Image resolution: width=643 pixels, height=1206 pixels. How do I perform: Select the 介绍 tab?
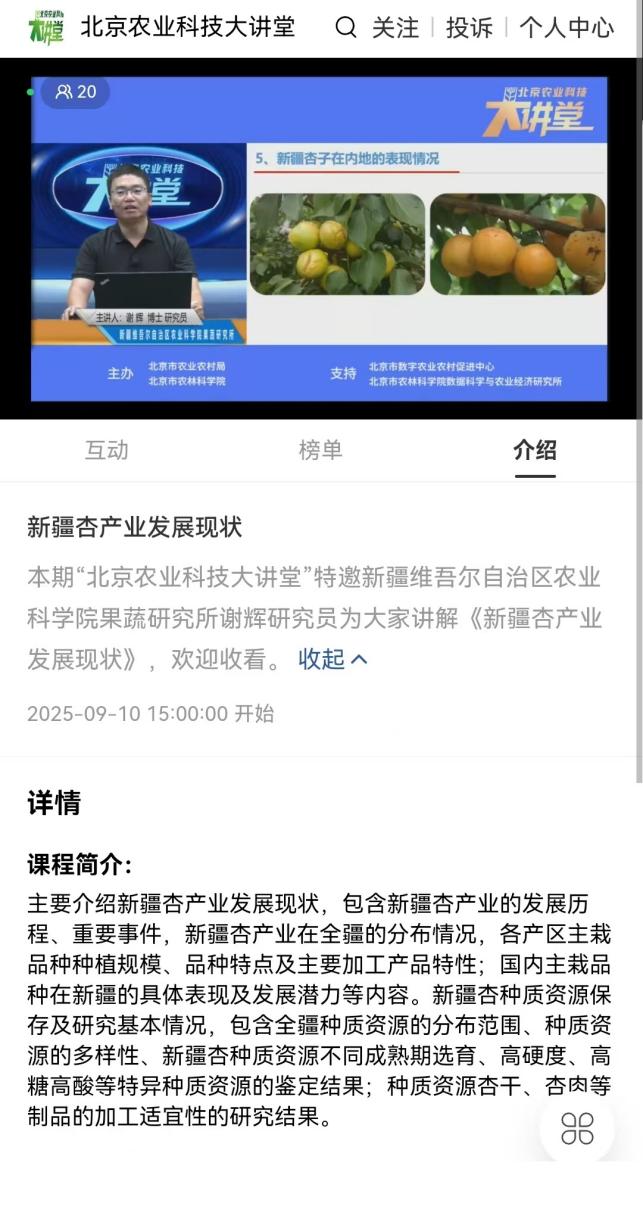[535, 450]
